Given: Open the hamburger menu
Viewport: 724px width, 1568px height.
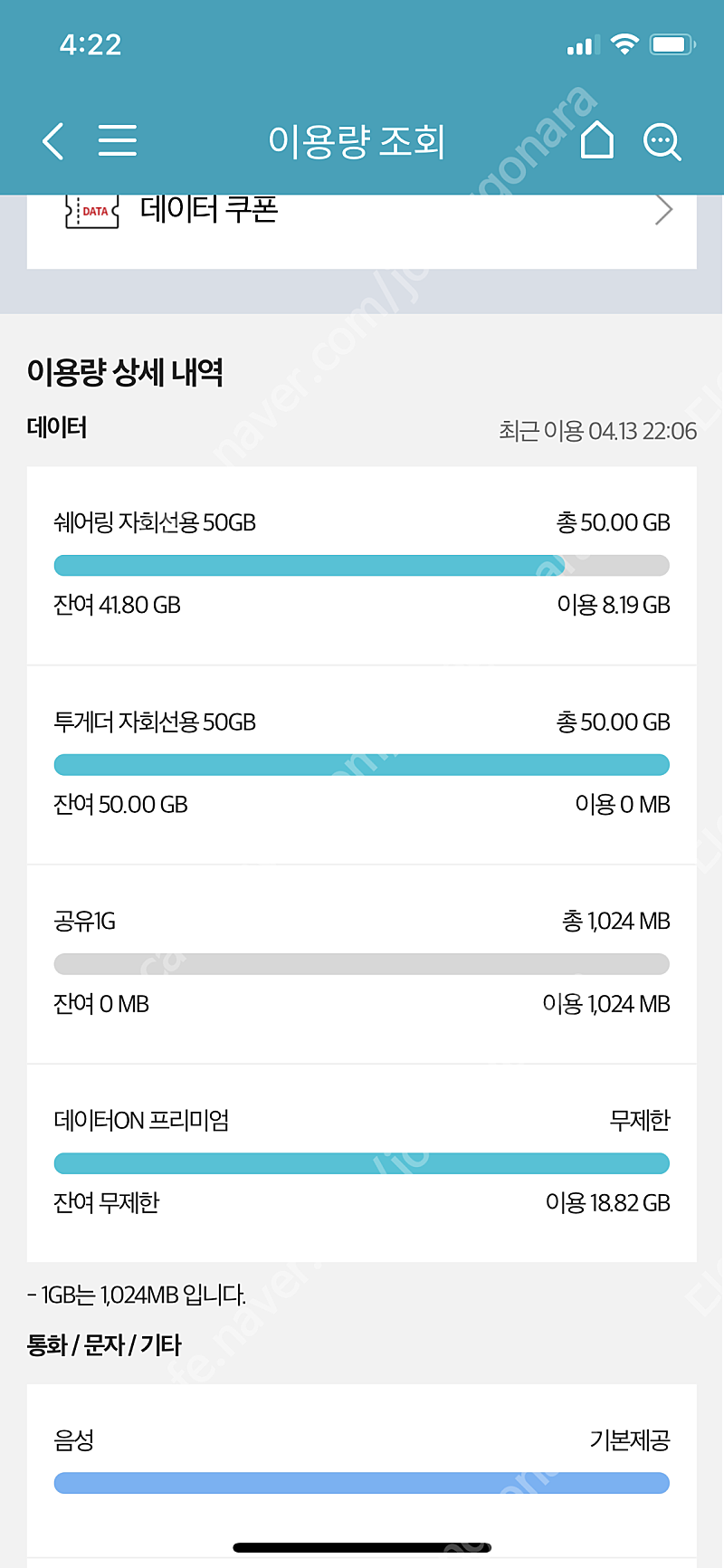Looking at the screenshot, I should click(x=117, y=140).
